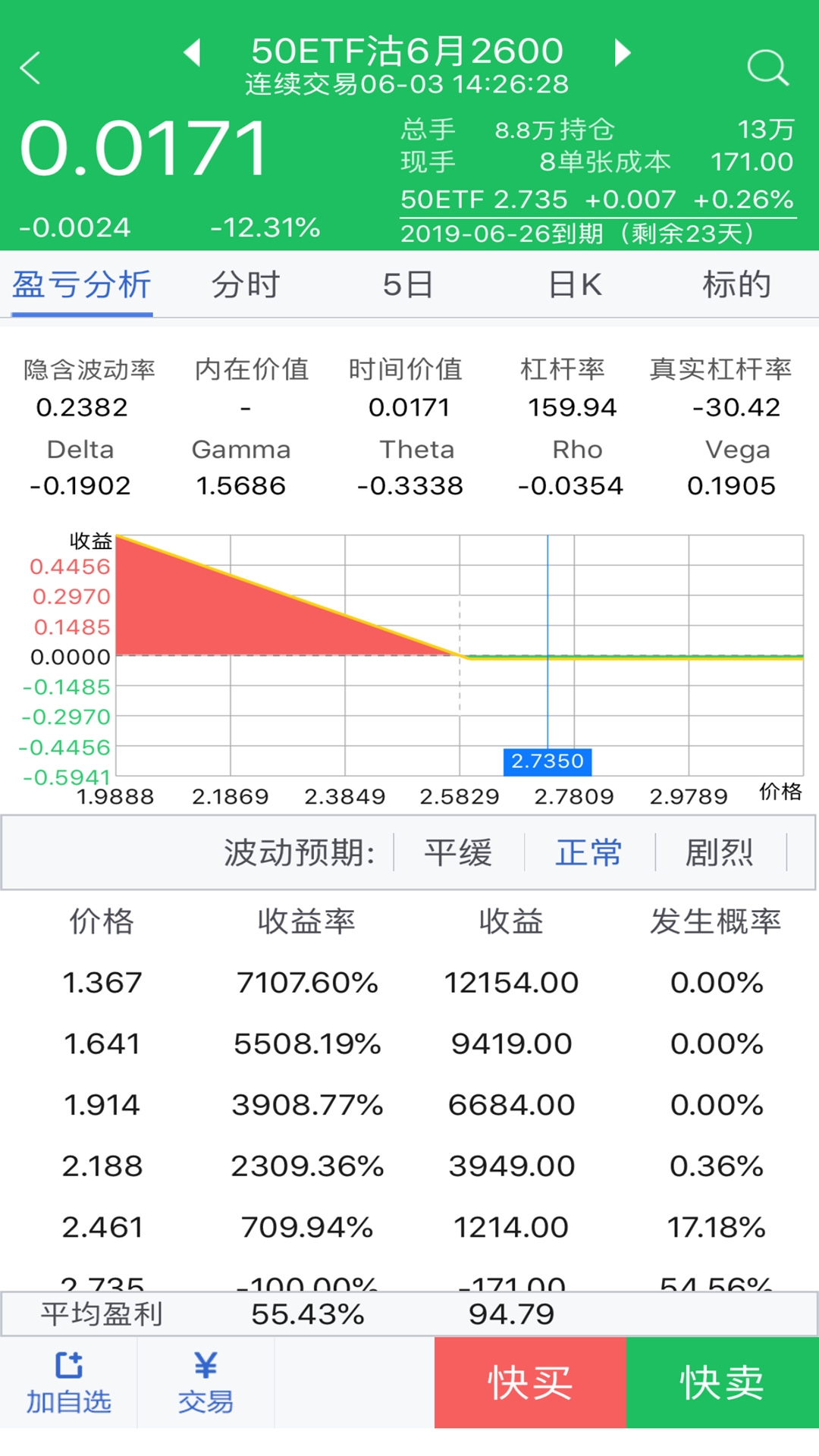Select the 2.461 price row in table
This screenshot has height=1456, width=819.
pyautogui.click(x=409, y=1226)
